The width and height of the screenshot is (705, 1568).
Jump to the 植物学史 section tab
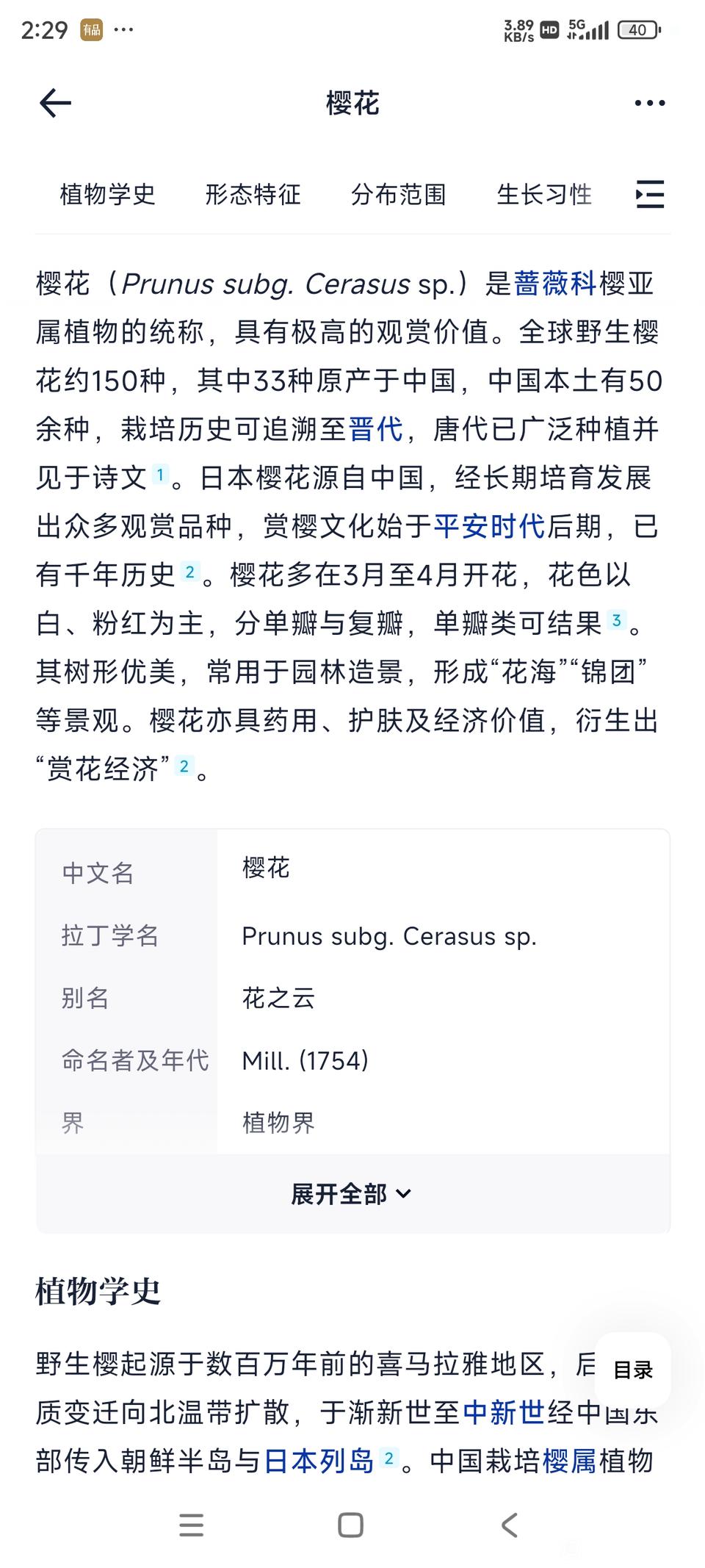(x=108, y=195)
